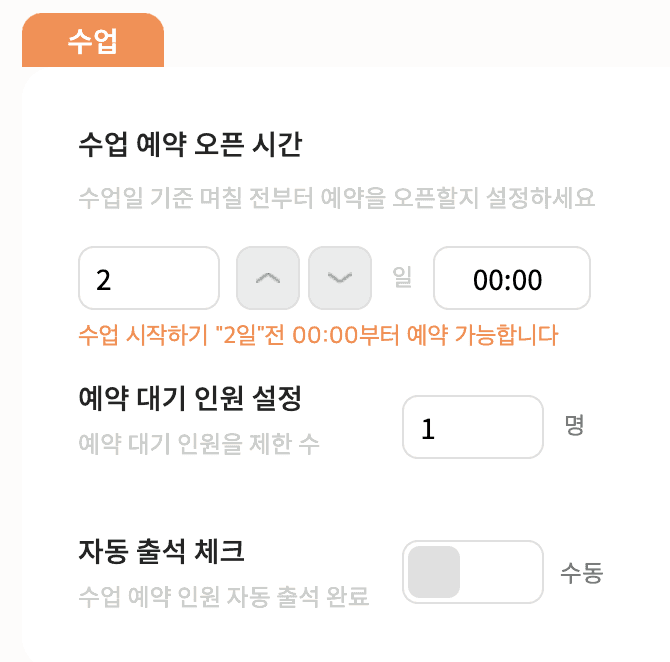Decrease the reservation open days with down arrow

pos(340,278)
